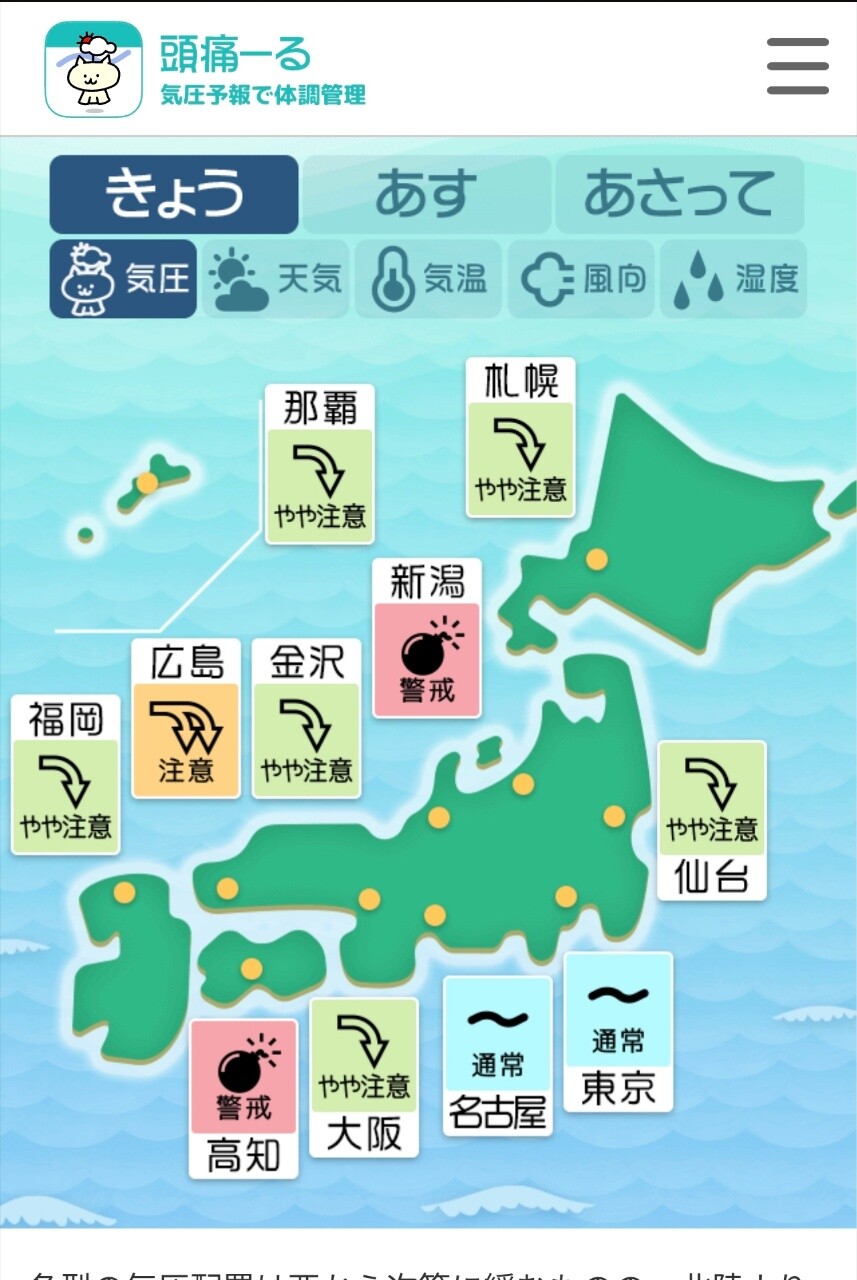
Task: Tap the 仙台 forecast card
Action: 712,820
